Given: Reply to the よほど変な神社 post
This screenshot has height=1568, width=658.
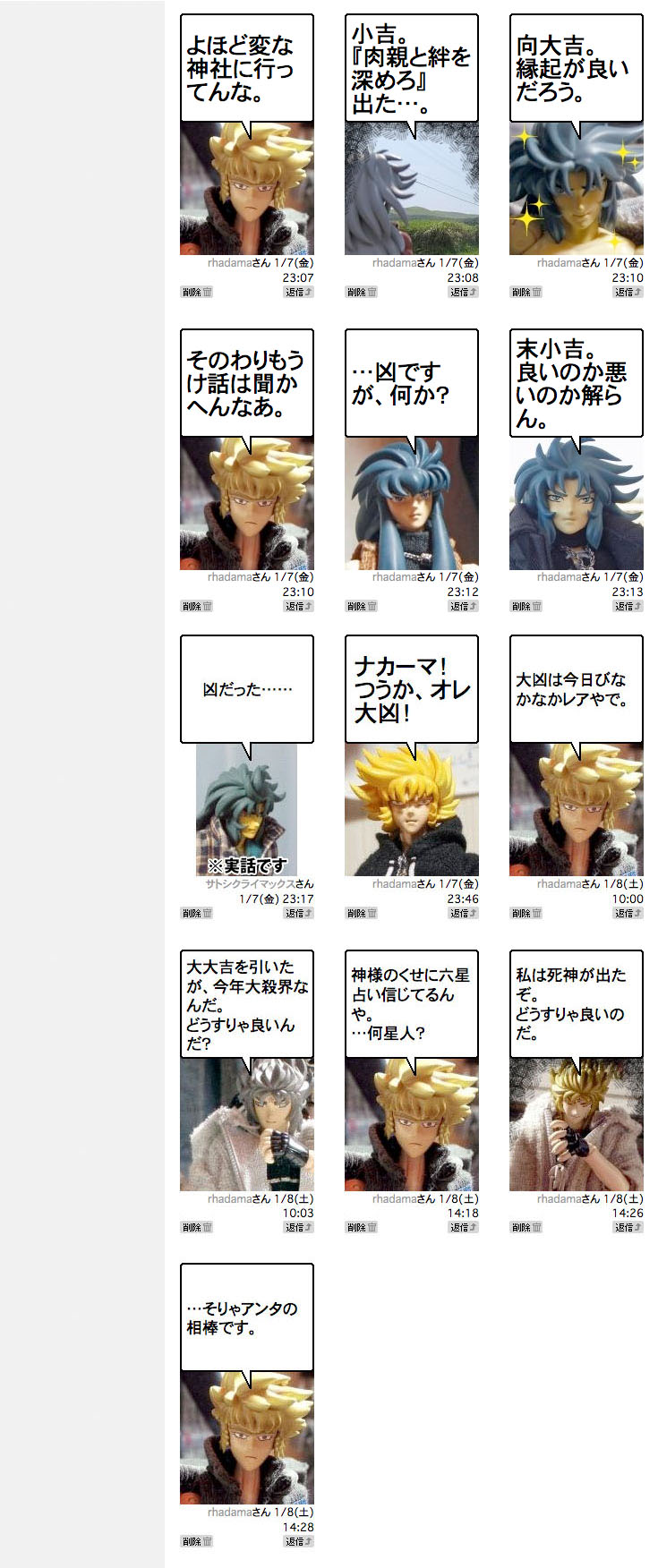Looking at the screenshot, I should pos(298,292).
